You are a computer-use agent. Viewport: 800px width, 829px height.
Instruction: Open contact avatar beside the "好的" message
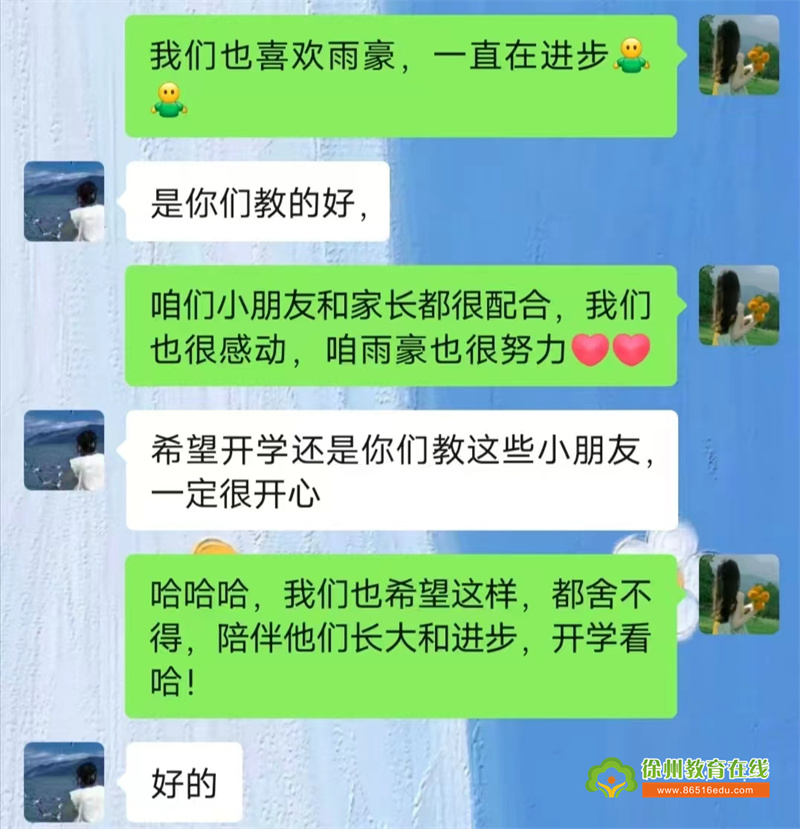coord(64,781)
